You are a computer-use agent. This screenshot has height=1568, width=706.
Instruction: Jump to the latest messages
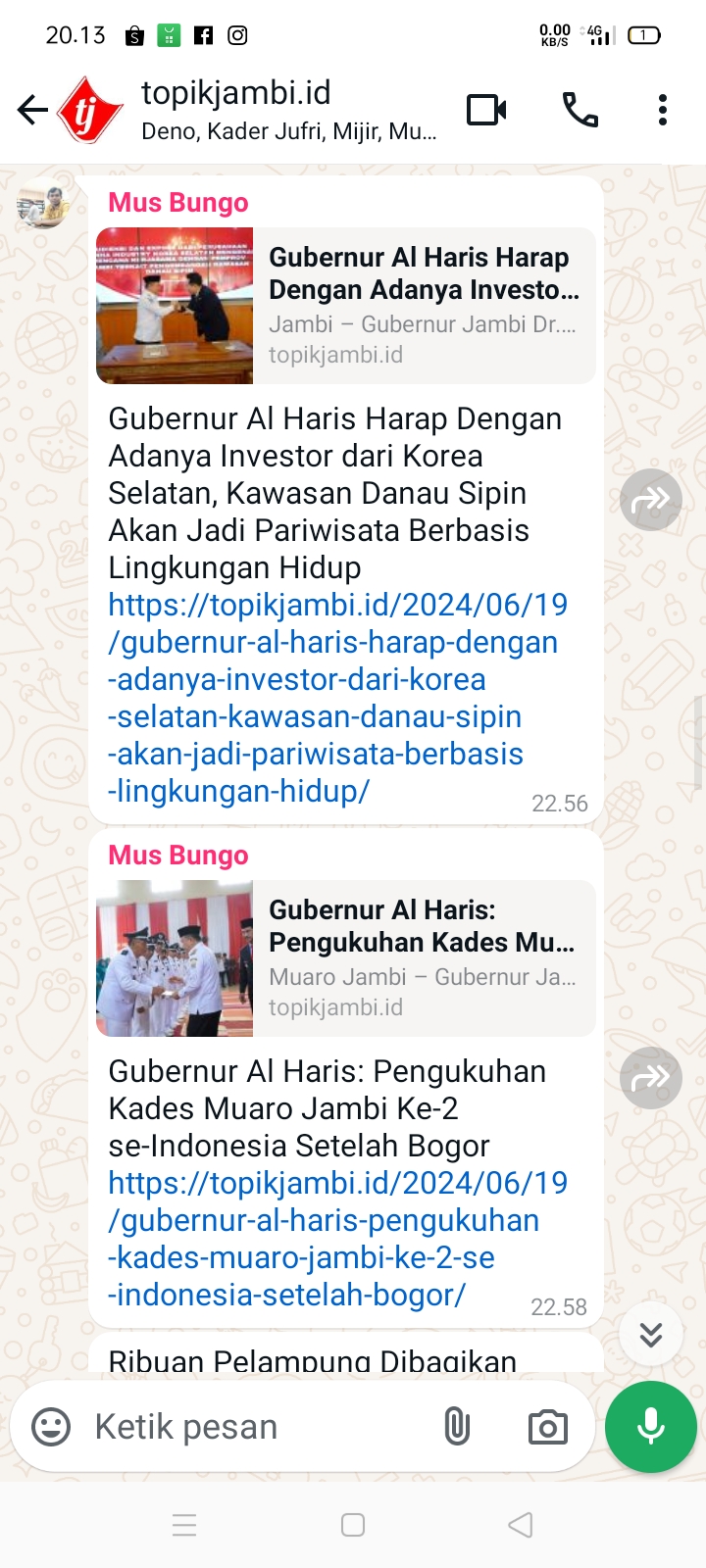[651, 1334]
